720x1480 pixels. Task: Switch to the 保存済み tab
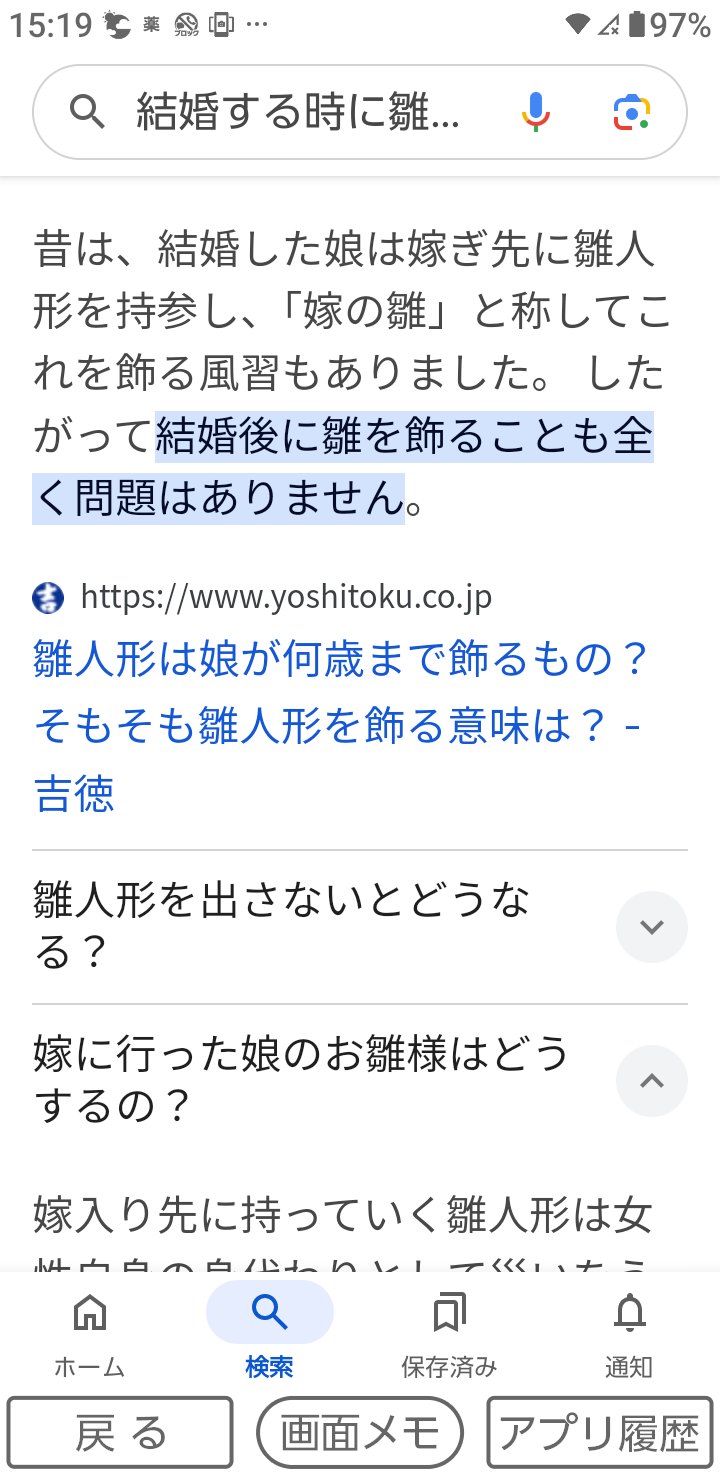point(450,1332)
